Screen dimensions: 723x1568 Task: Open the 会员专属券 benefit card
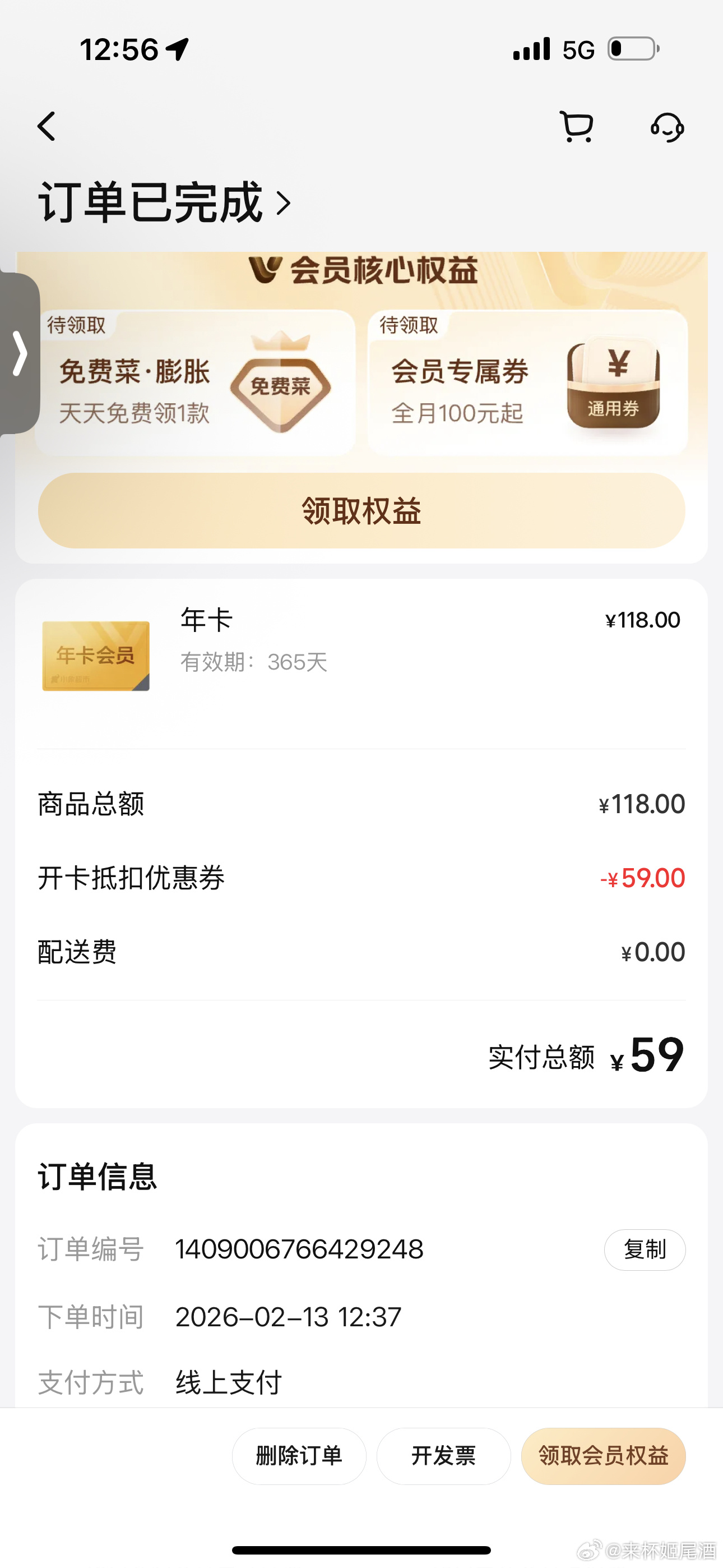click(527, 383)
